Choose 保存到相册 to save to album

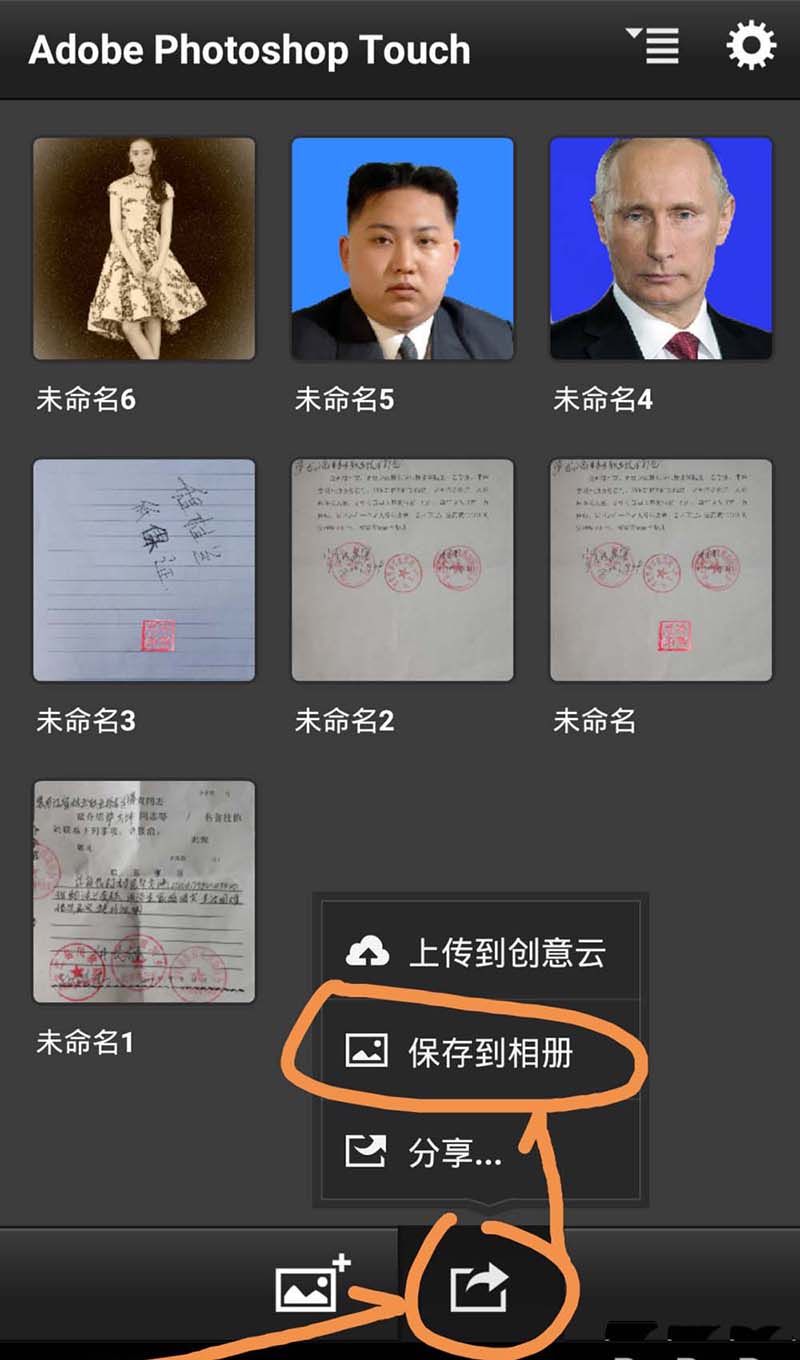[x=480, y=1053]
